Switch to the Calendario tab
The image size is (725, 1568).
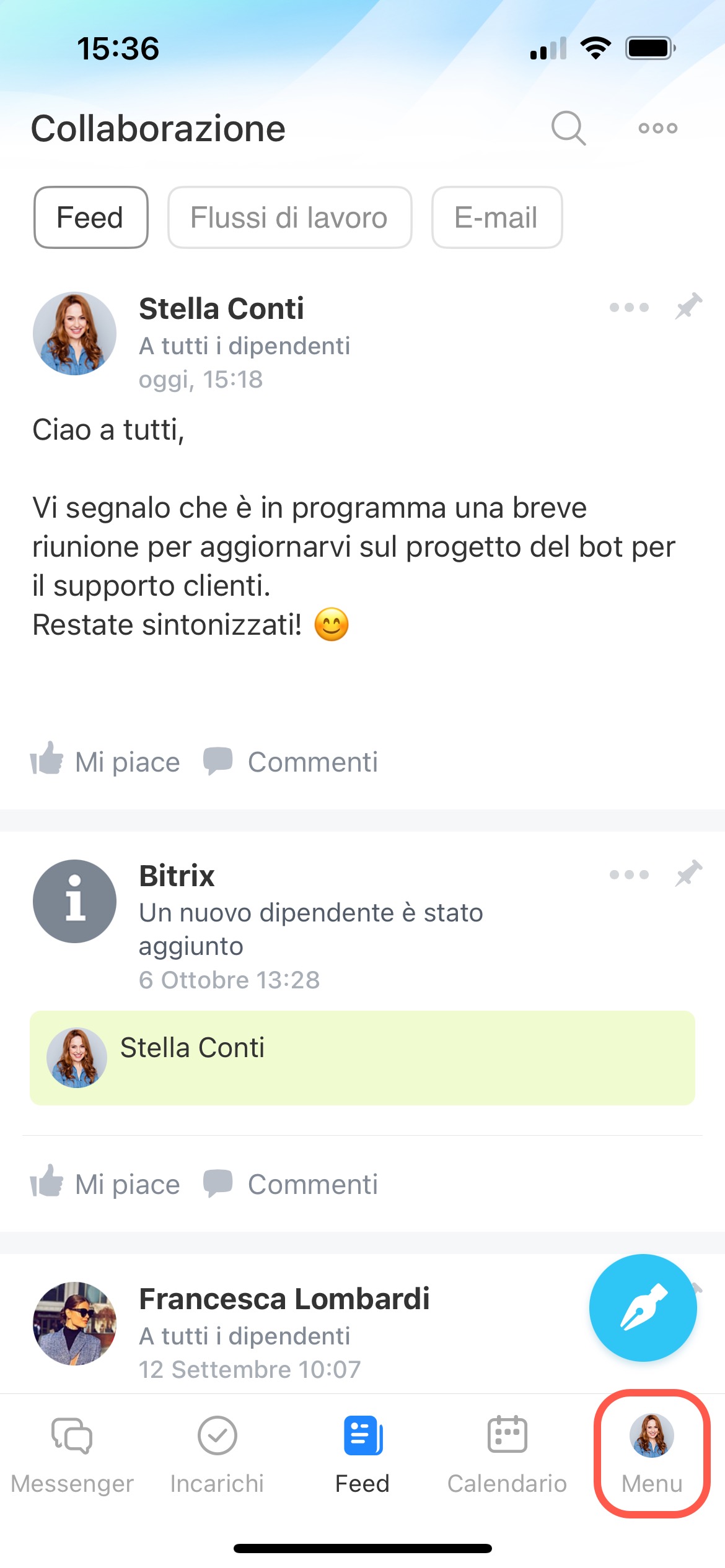(507, 1453)
